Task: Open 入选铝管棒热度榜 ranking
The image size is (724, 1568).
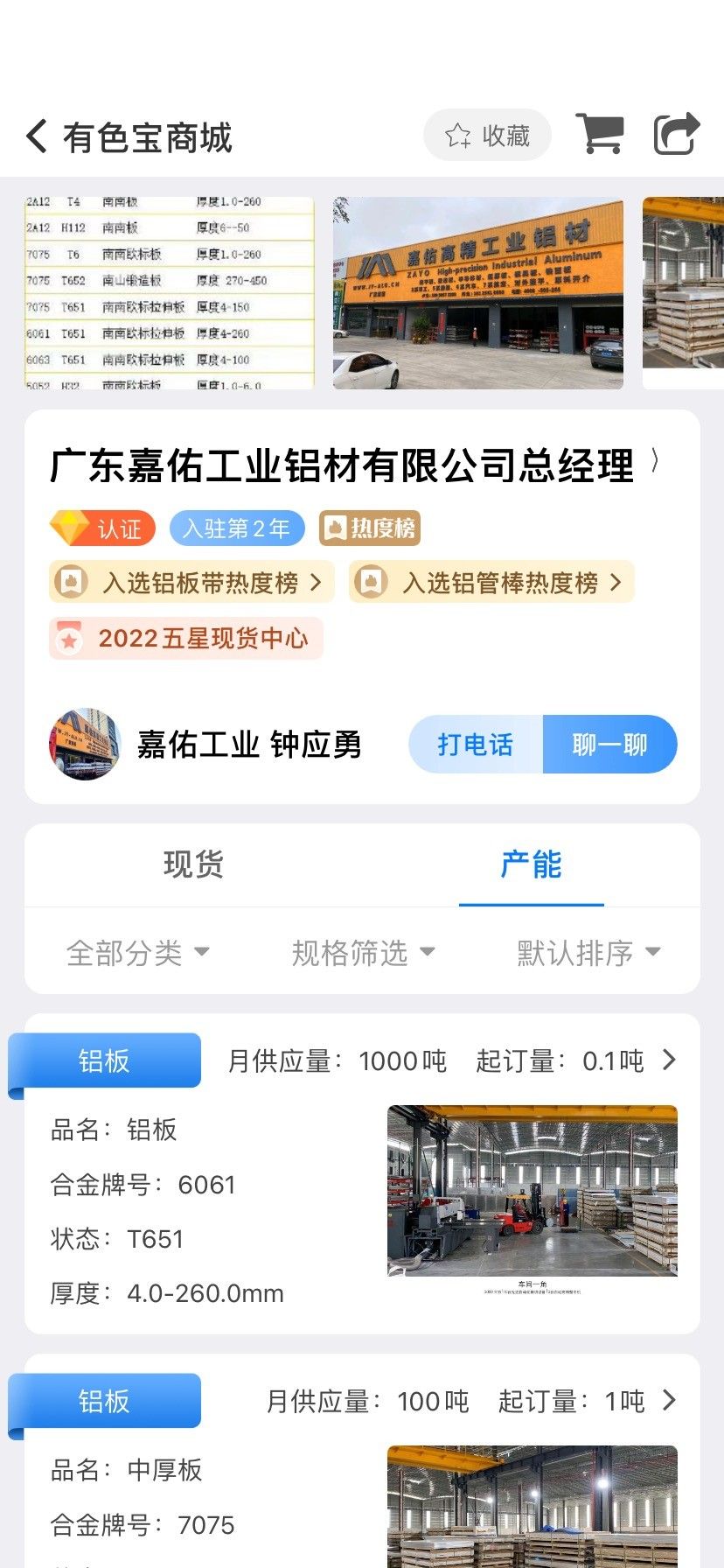Action: click(x=491, y=583)
